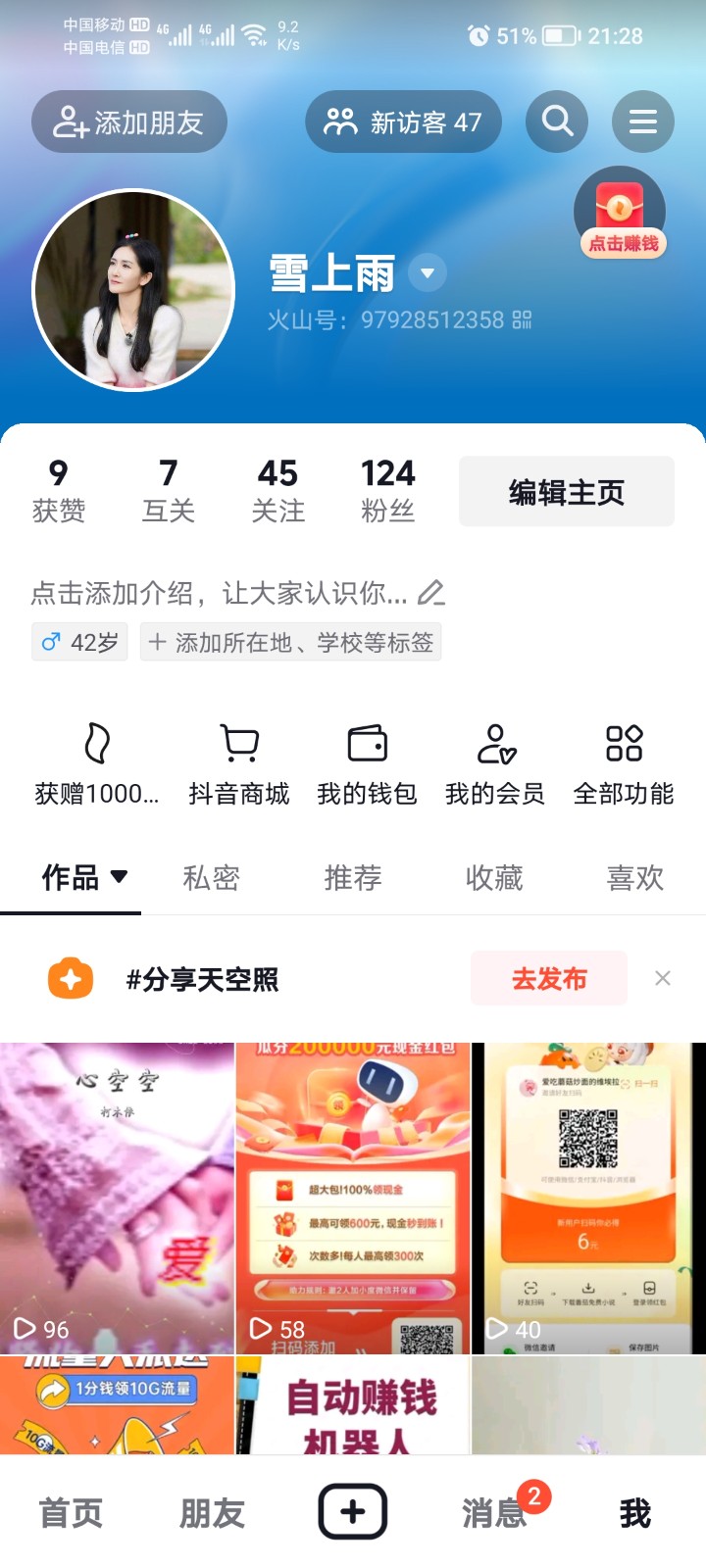Open 我的会员
Viewport: 706px width, 1568px height.
pyautogui.click(x=495, y=764)
